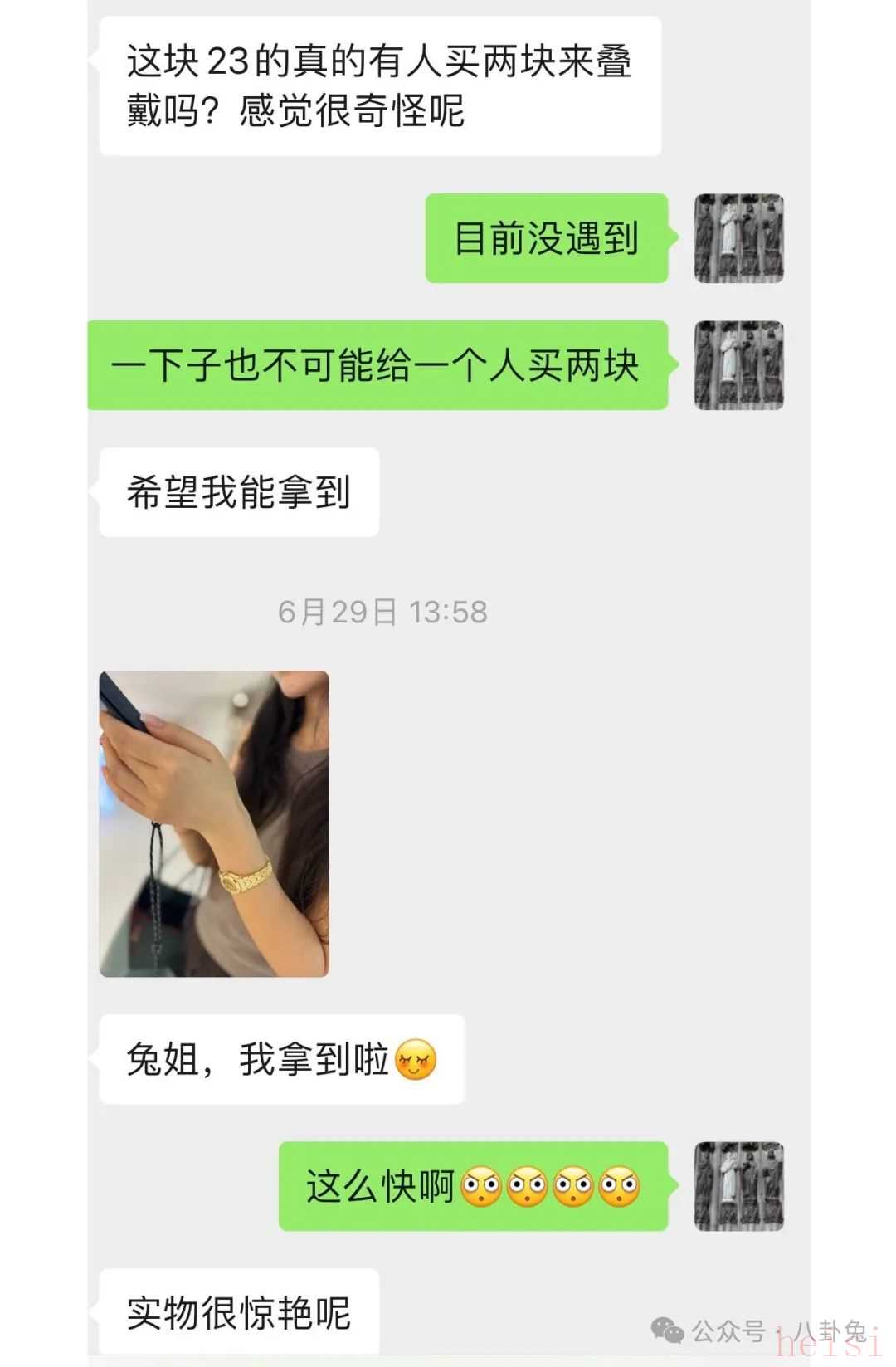Open profile avatar next to "这么快啊" message
Screen dimensions: 896x1367
point(738,1186)
